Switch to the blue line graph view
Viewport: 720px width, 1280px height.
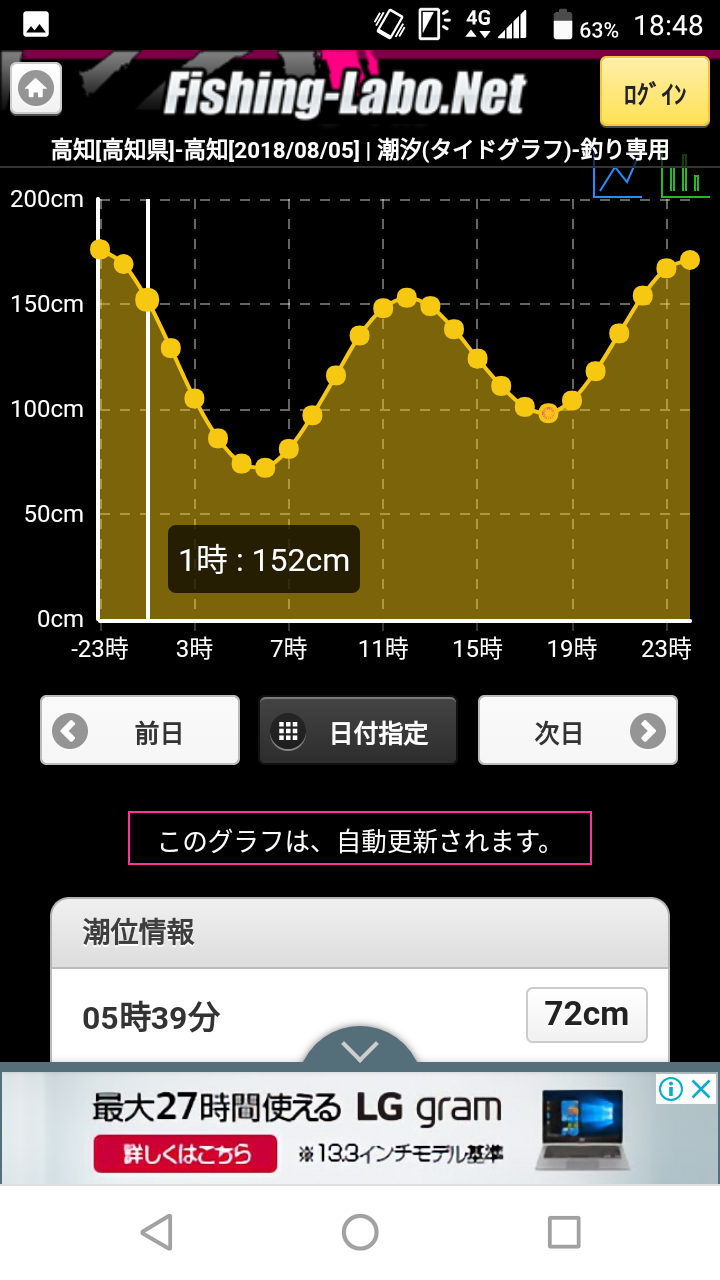pyautogui.click(x=616, y=178)
